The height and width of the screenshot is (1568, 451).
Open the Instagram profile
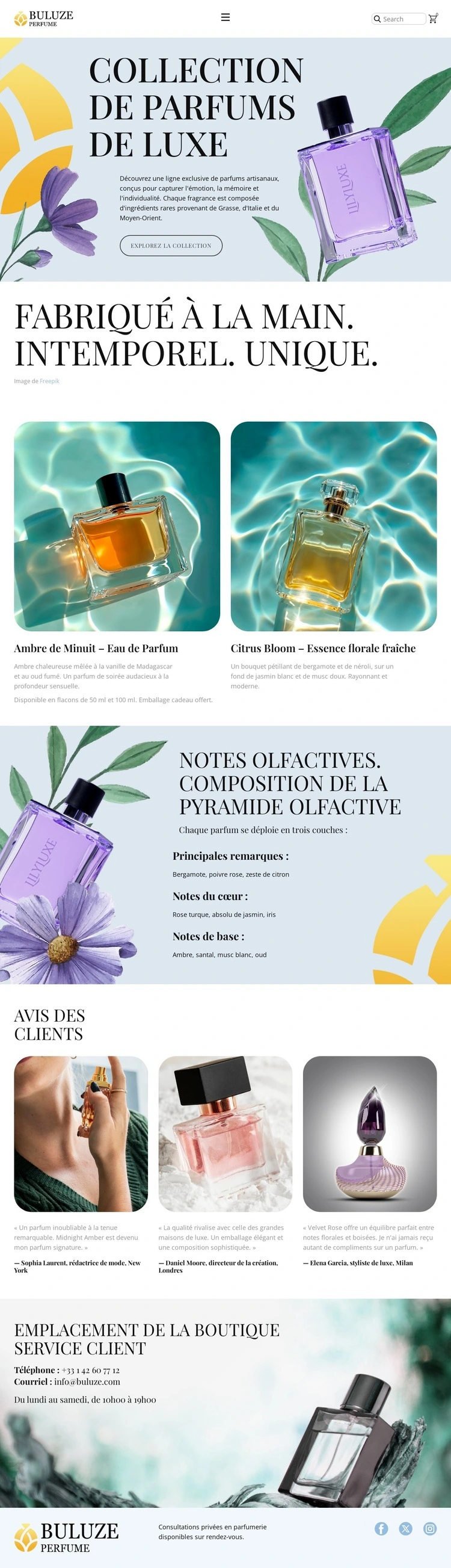(430, 1528)
